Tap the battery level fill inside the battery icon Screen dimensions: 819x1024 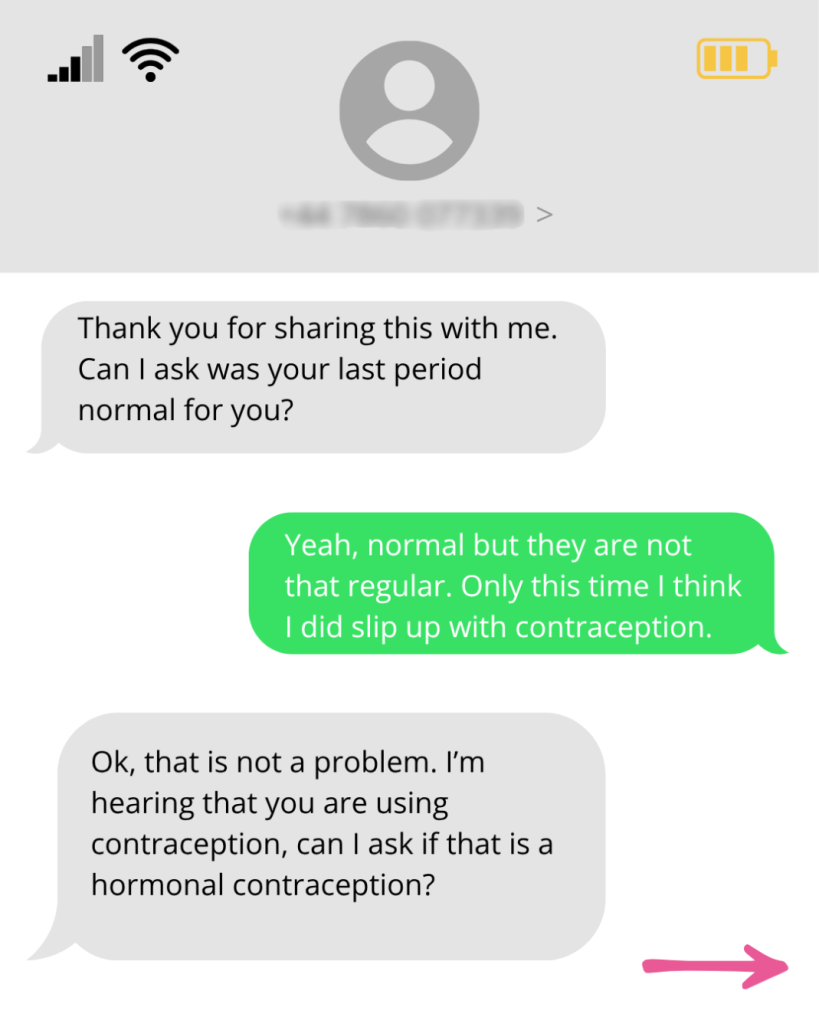pyautogui.click(x=725, y=58)
